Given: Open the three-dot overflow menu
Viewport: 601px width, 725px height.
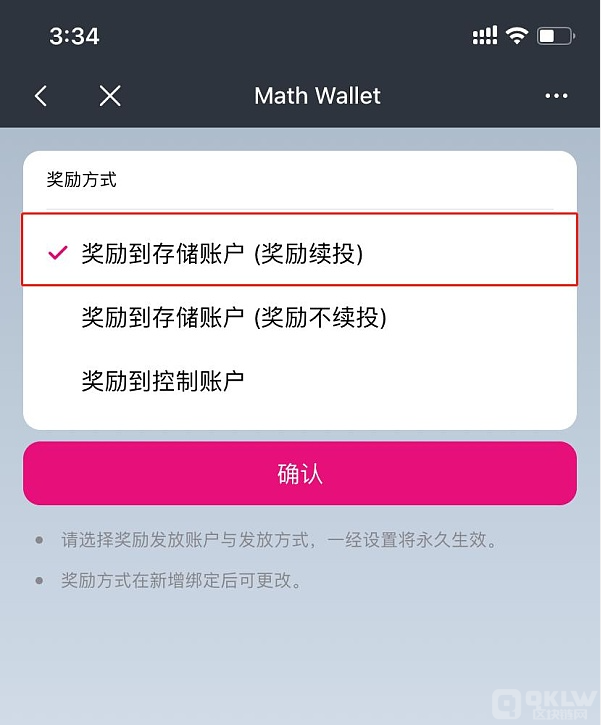Looking at the screenshot, I should tap(556, 96).
